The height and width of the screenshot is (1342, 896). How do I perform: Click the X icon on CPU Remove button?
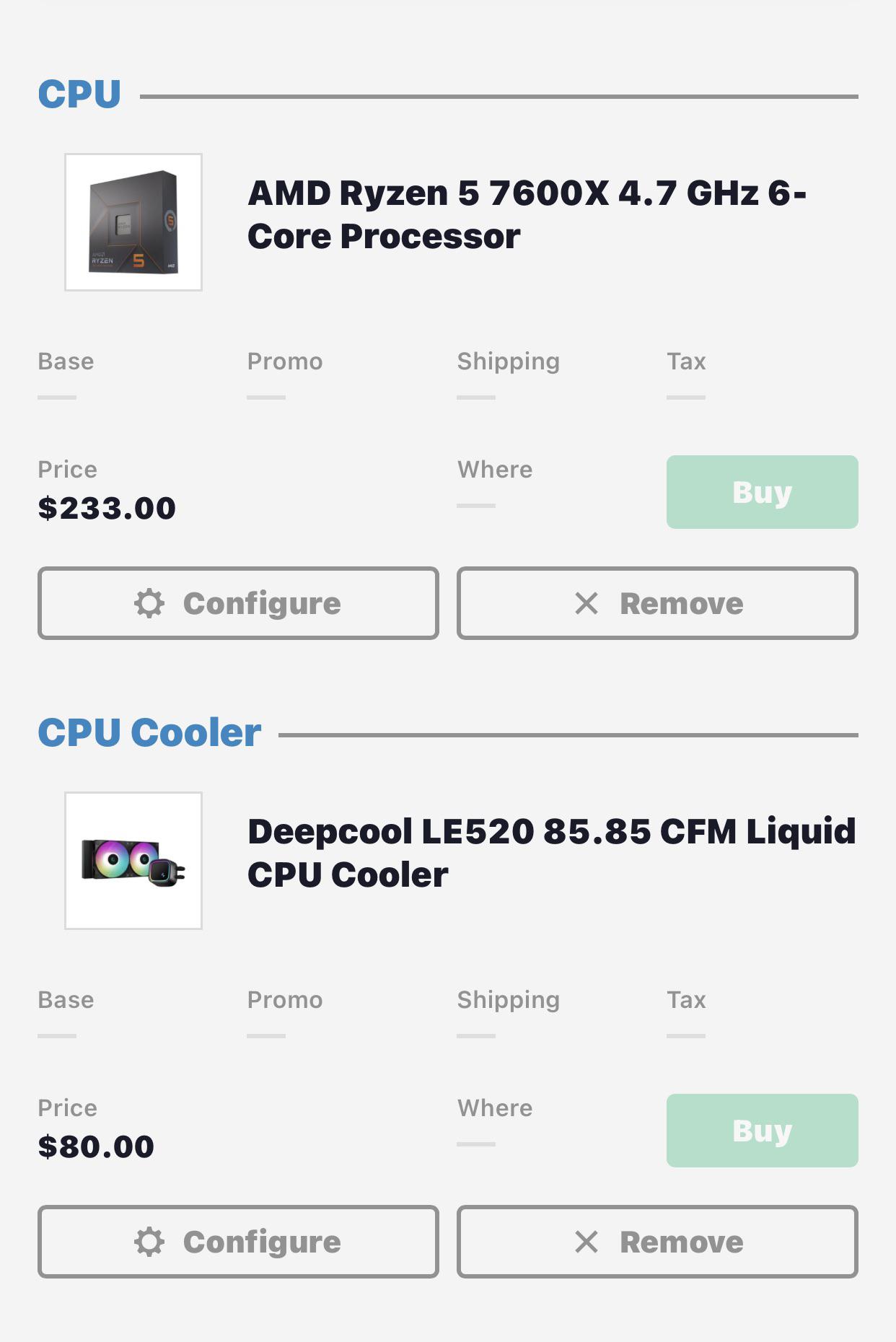586,602
